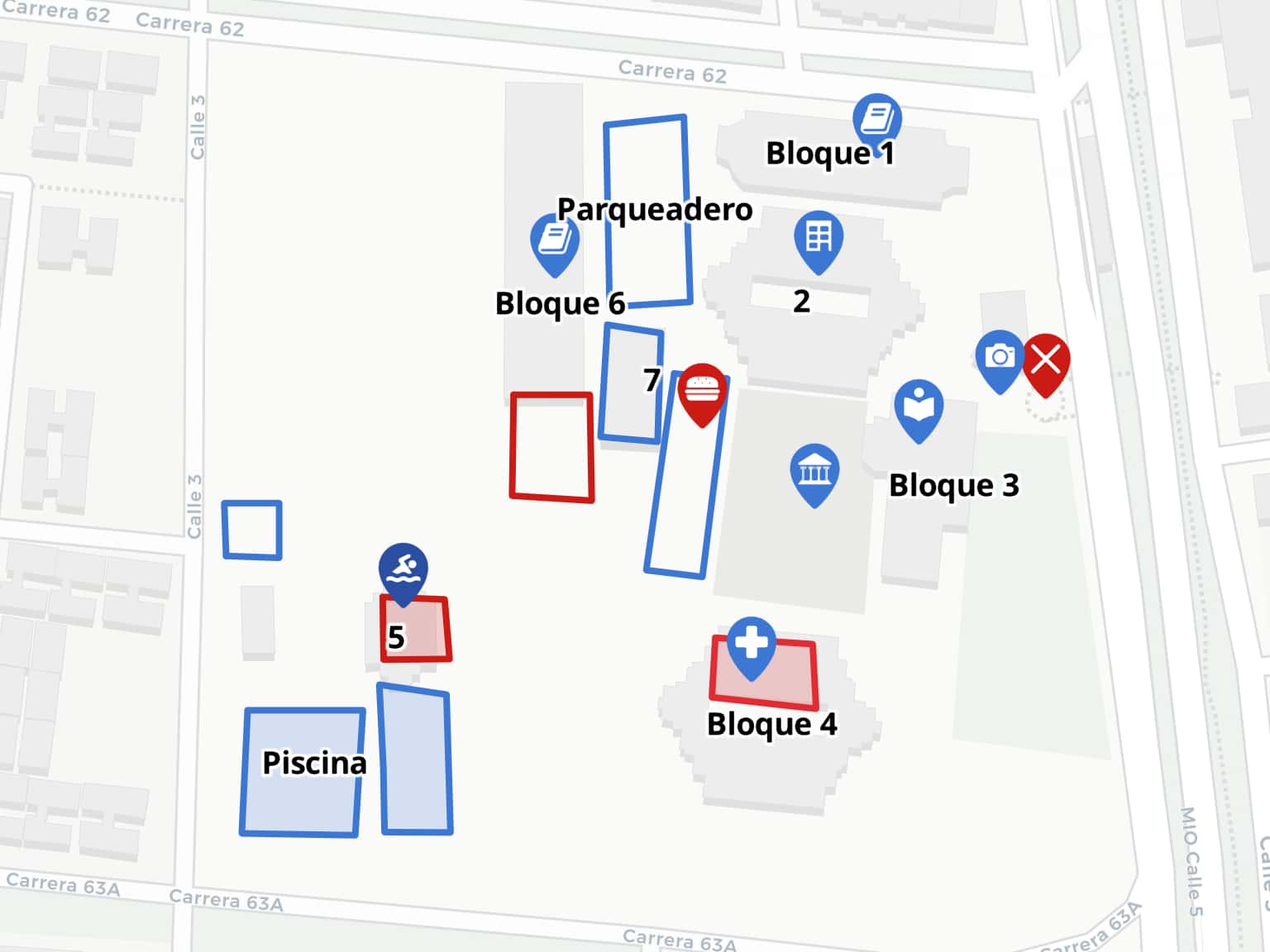Tap the book pin at Bloque 1
This screenshot has width=1270, height=952.
[x=876, y=120]
